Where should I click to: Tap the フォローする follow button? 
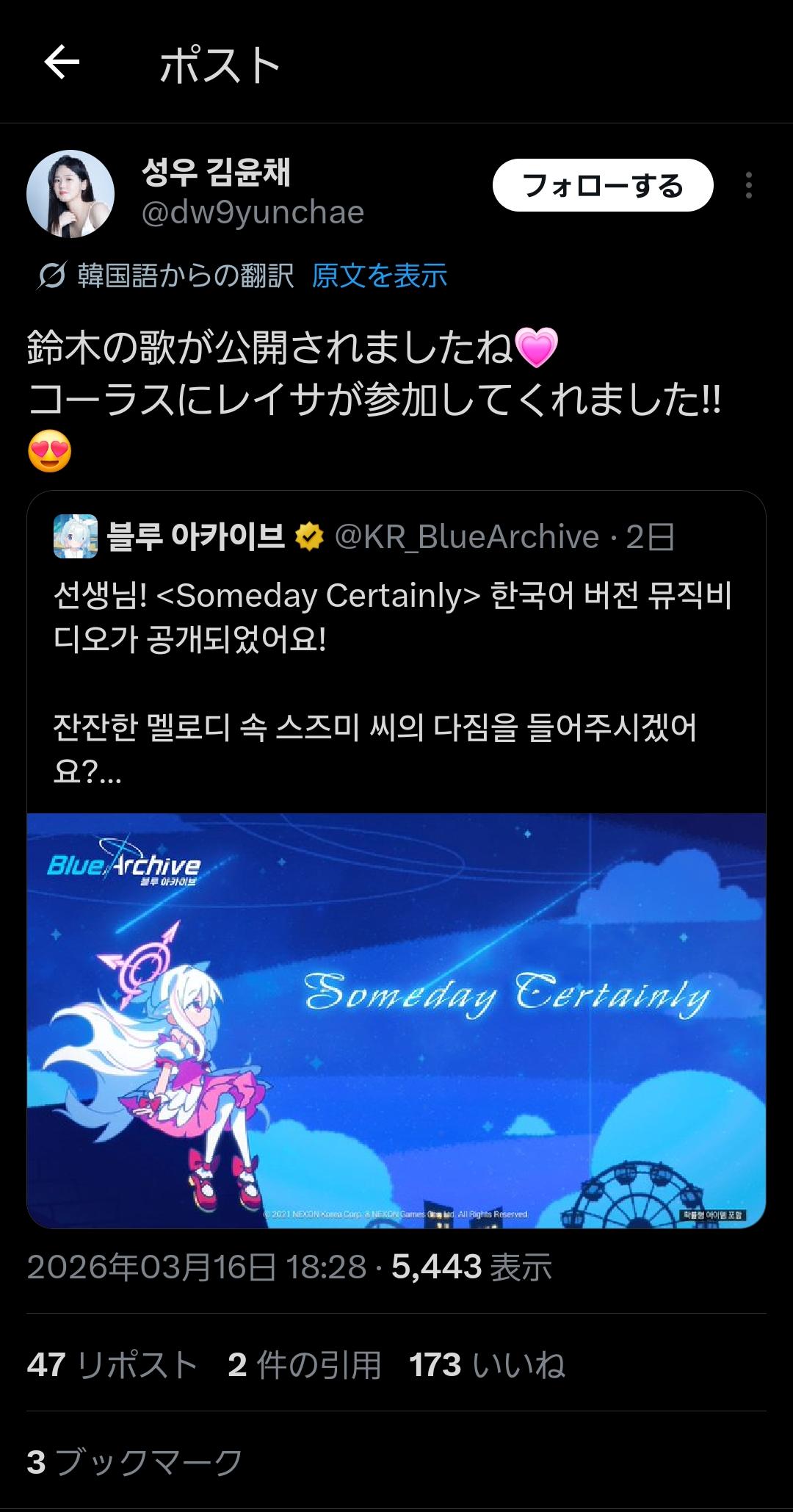click(602, 186)
